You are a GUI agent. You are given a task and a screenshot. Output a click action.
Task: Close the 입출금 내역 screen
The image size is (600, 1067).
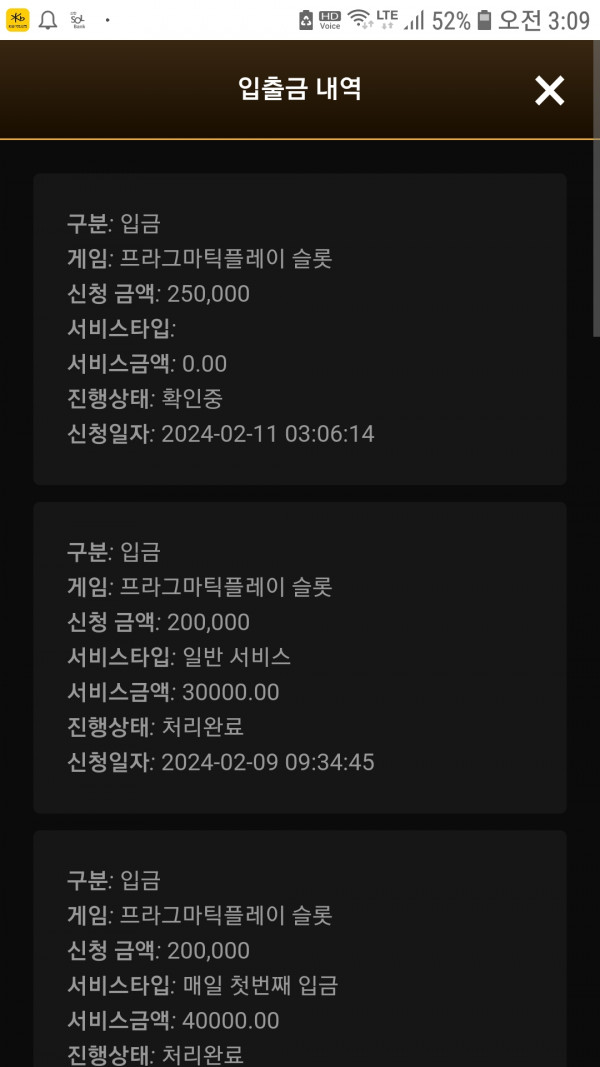point(549,91)
